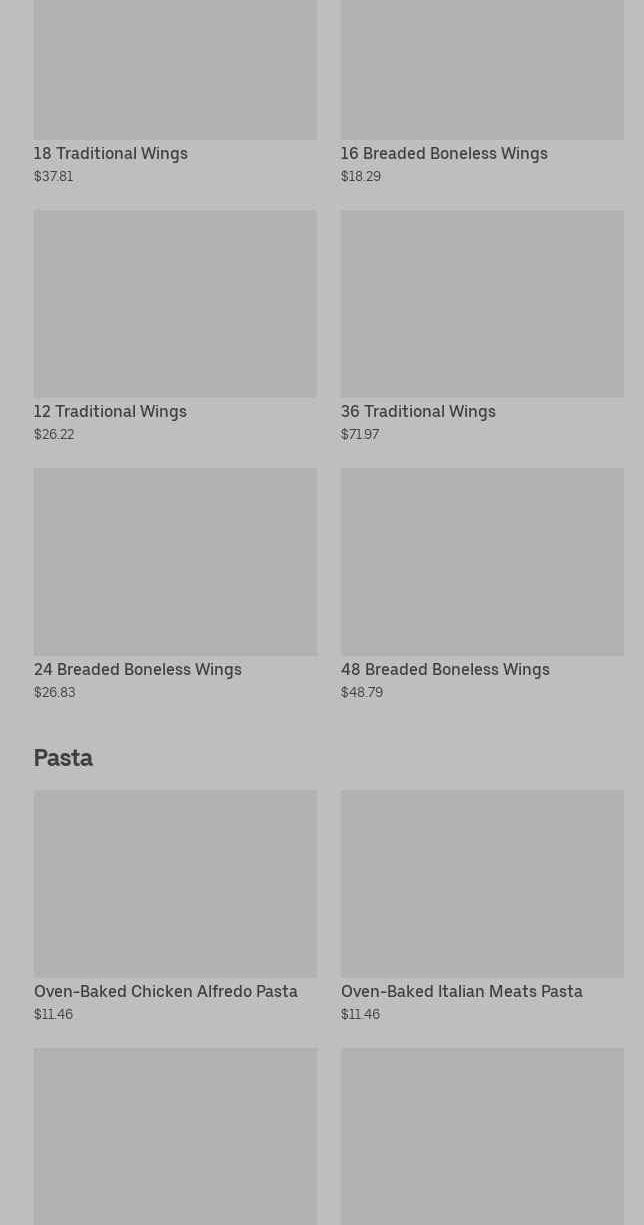Image resolution: width=644 pixels, height=1225 pixels.
Task: Open Oven-Baked Italian Meats Pasta
Action: [x=482, y=906]
